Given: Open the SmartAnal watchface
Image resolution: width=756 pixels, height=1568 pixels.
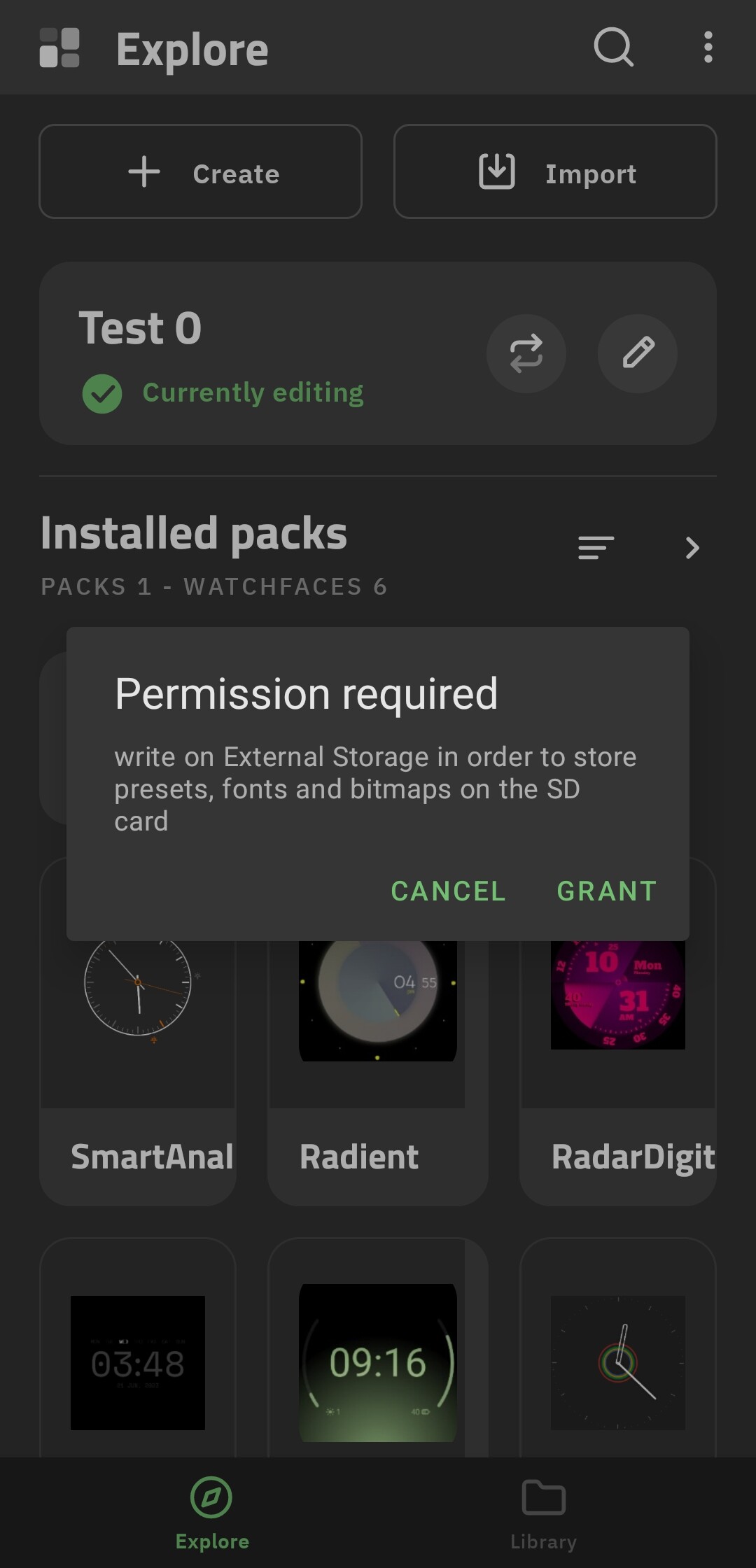Looking at the screenshot, I should pyautogui.click(x=138, y=1071).
